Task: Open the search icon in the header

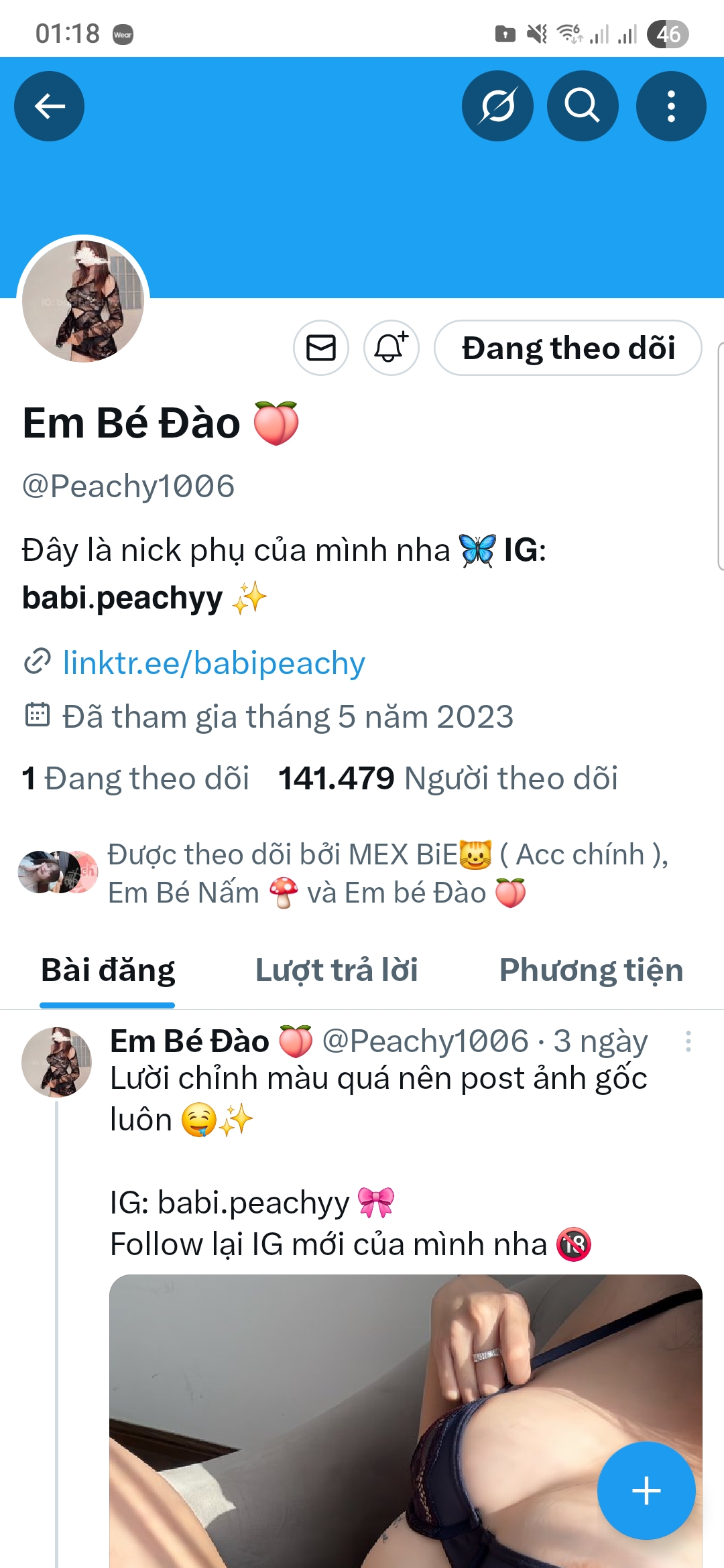Action: [583, 106]
